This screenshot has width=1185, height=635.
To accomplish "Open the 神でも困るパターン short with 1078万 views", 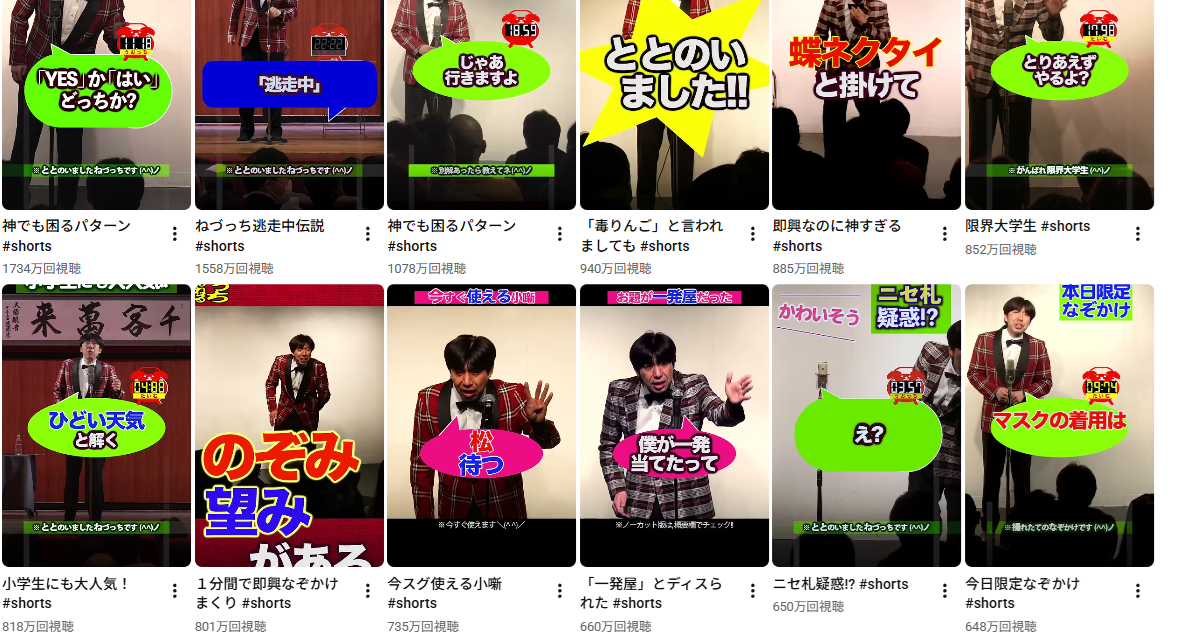I will tap(481, 100).
